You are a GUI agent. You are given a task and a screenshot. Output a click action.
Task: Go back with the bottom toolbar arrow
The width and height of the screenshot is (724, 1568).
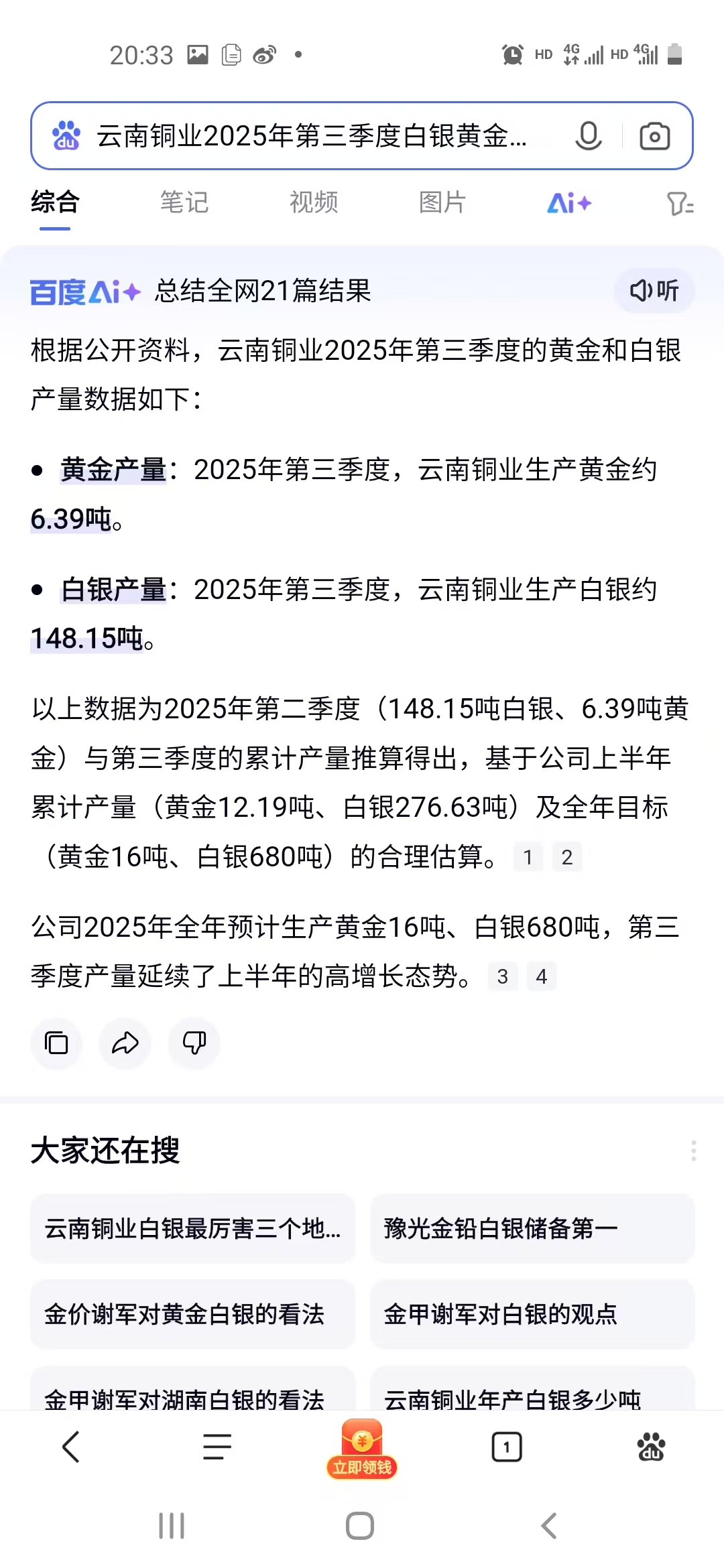71,1447
